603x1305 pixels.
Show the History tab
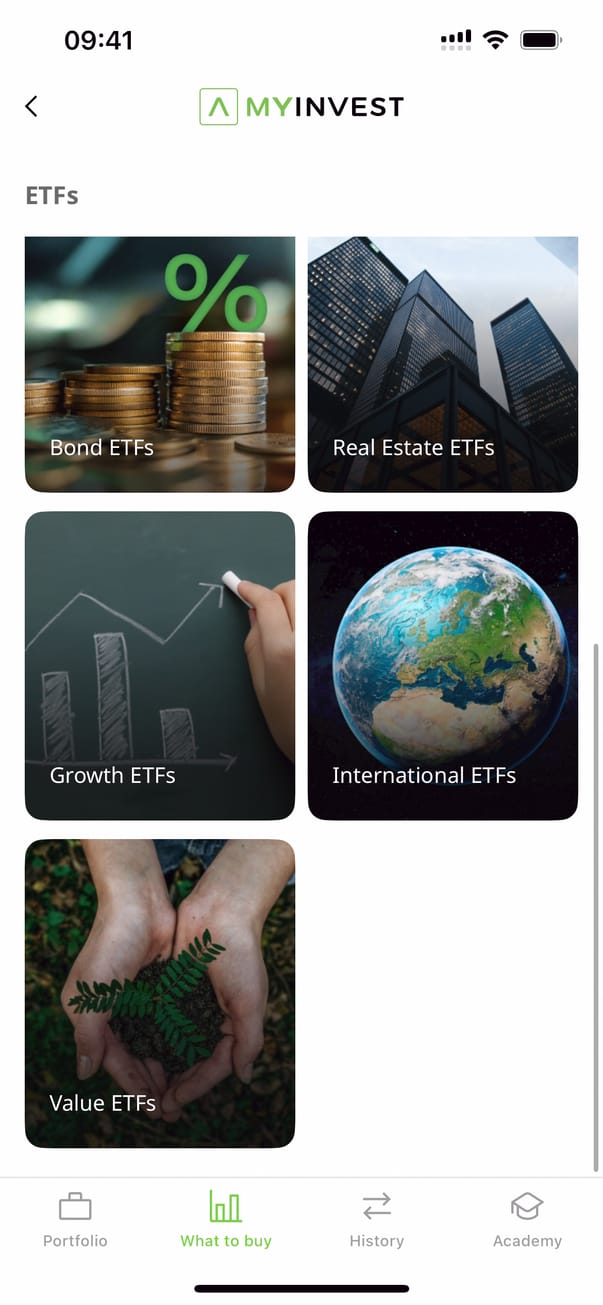coord(377,1220)
